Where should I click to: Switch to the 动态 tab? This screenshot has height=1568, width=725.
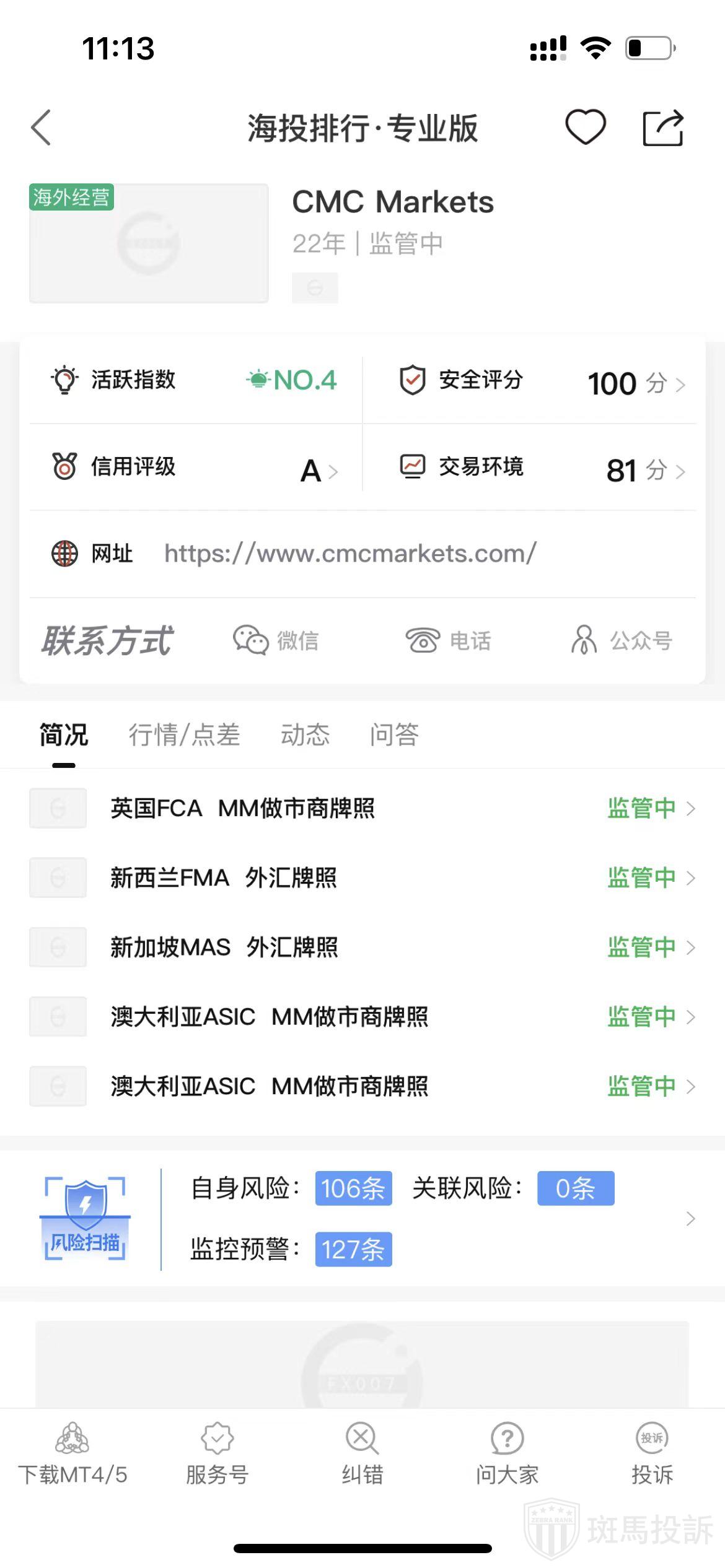tap(305, 735)
